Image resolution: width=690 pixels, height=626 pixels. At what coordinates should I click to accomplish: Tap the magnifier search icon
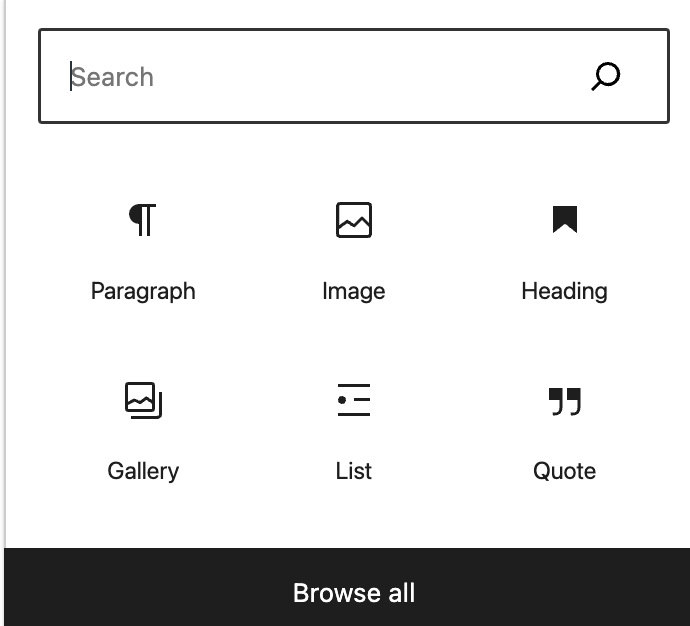pos(606,77)
